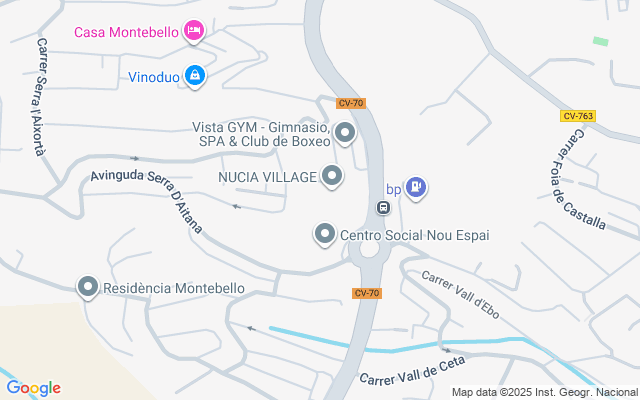The image size is (640, 400).
Task: Select the Vinoduo shop pin
Action: coord(196,75)
